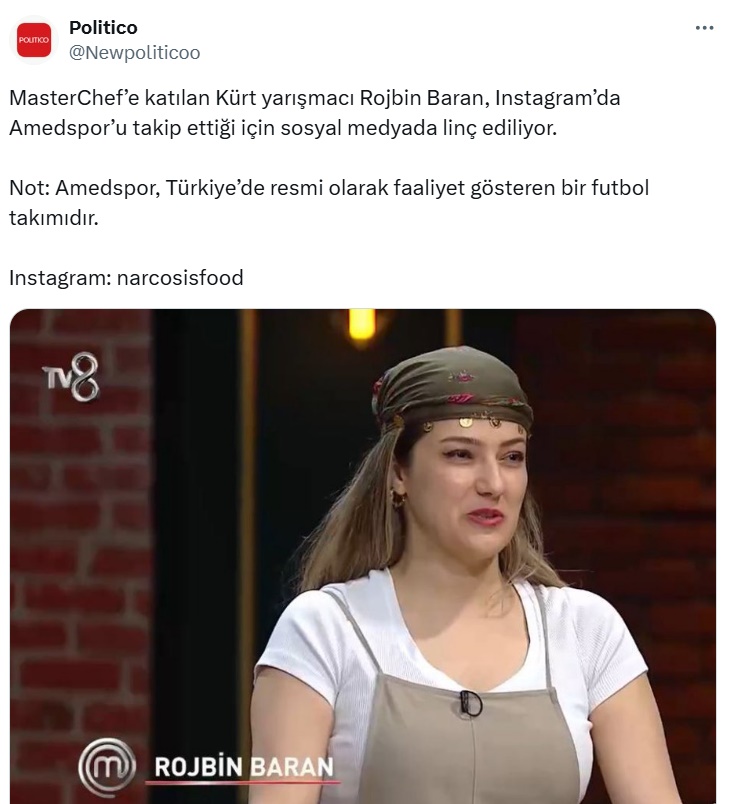The width and height of the screenshot is (730, 804).
Task: Open the Politico profile avatar
Action: coord(33,40)
